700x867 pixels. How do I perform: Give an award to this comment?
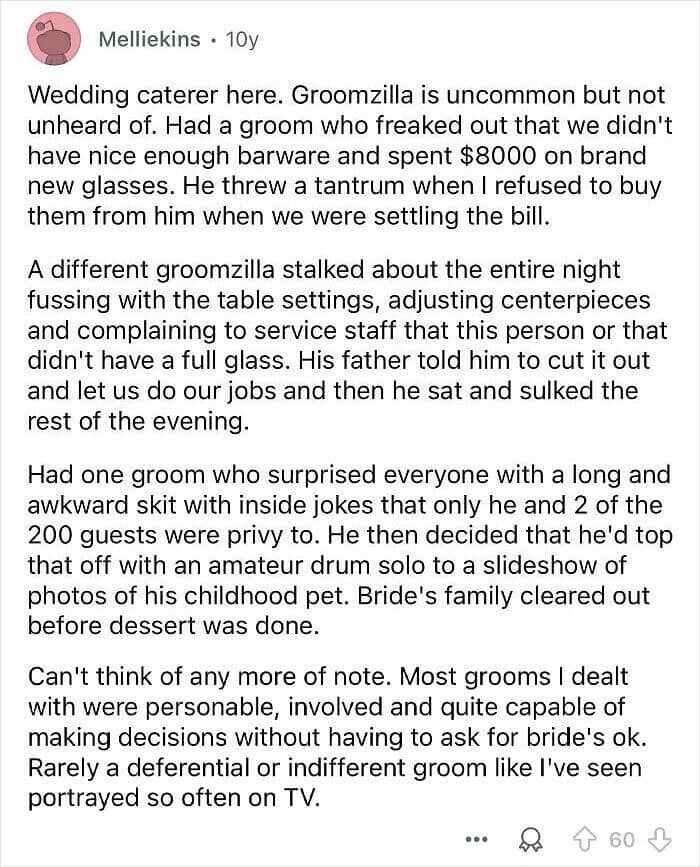click(x=530, y=839)
